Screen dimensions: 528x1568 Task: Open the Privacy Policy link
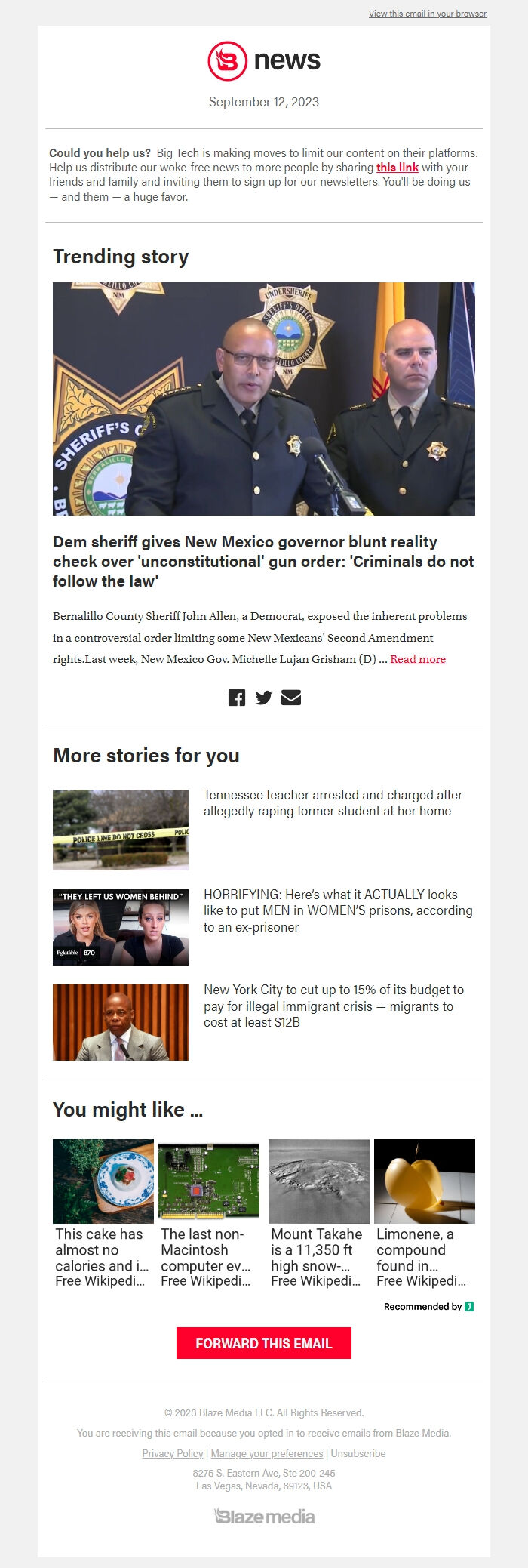(x=173, y=1453)
